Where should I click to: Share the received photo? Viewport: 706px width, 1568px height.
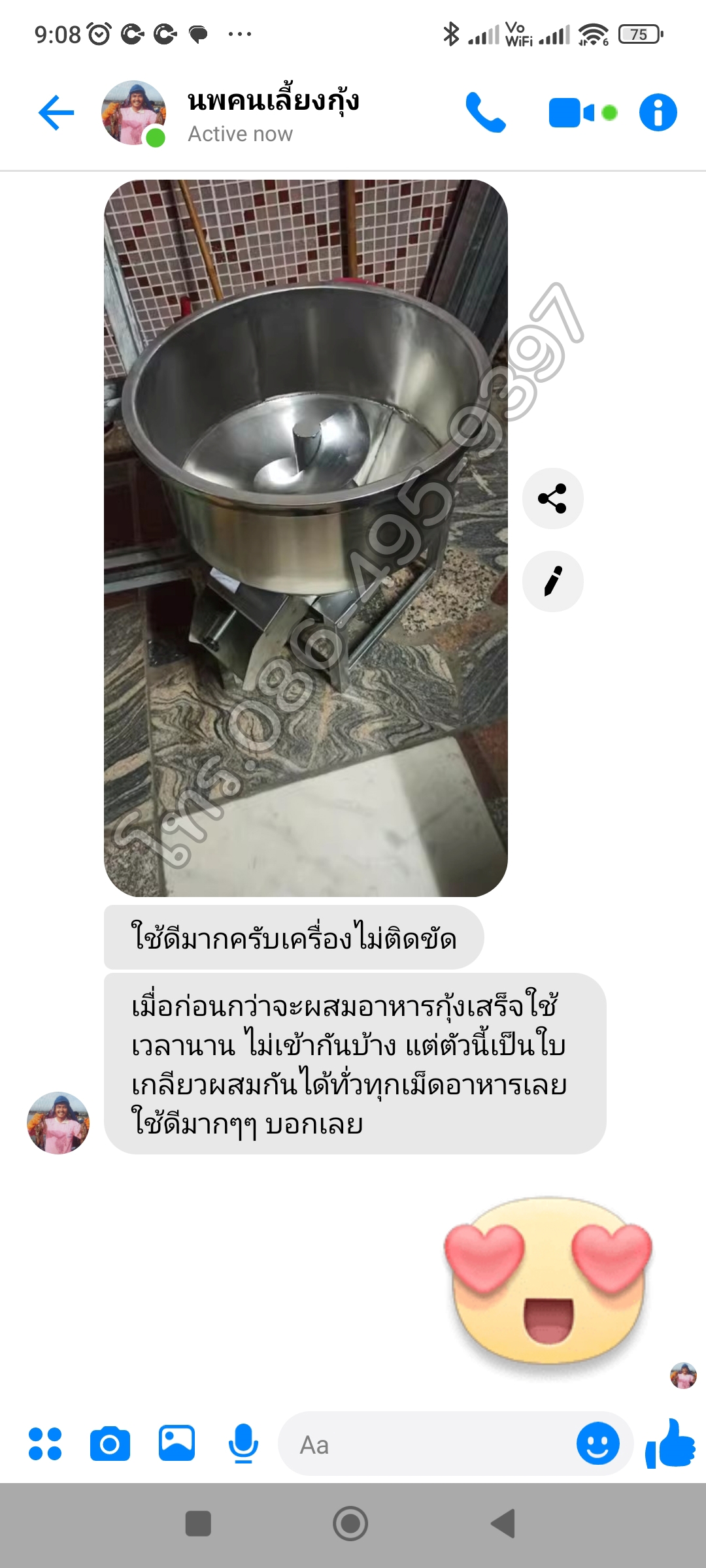click(x=552, y=498)
